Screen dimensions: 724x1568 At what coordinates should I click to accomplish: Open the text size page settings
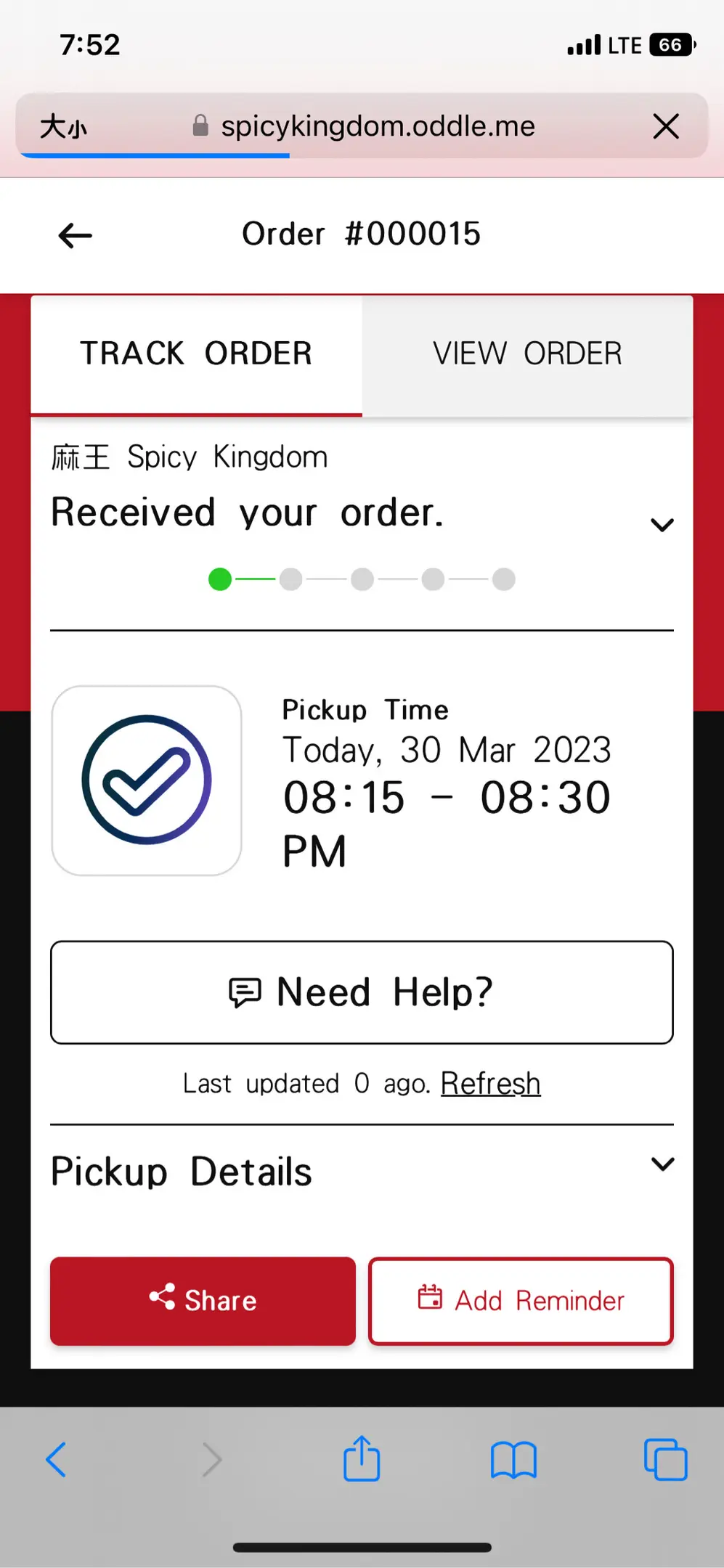point(63,126)
